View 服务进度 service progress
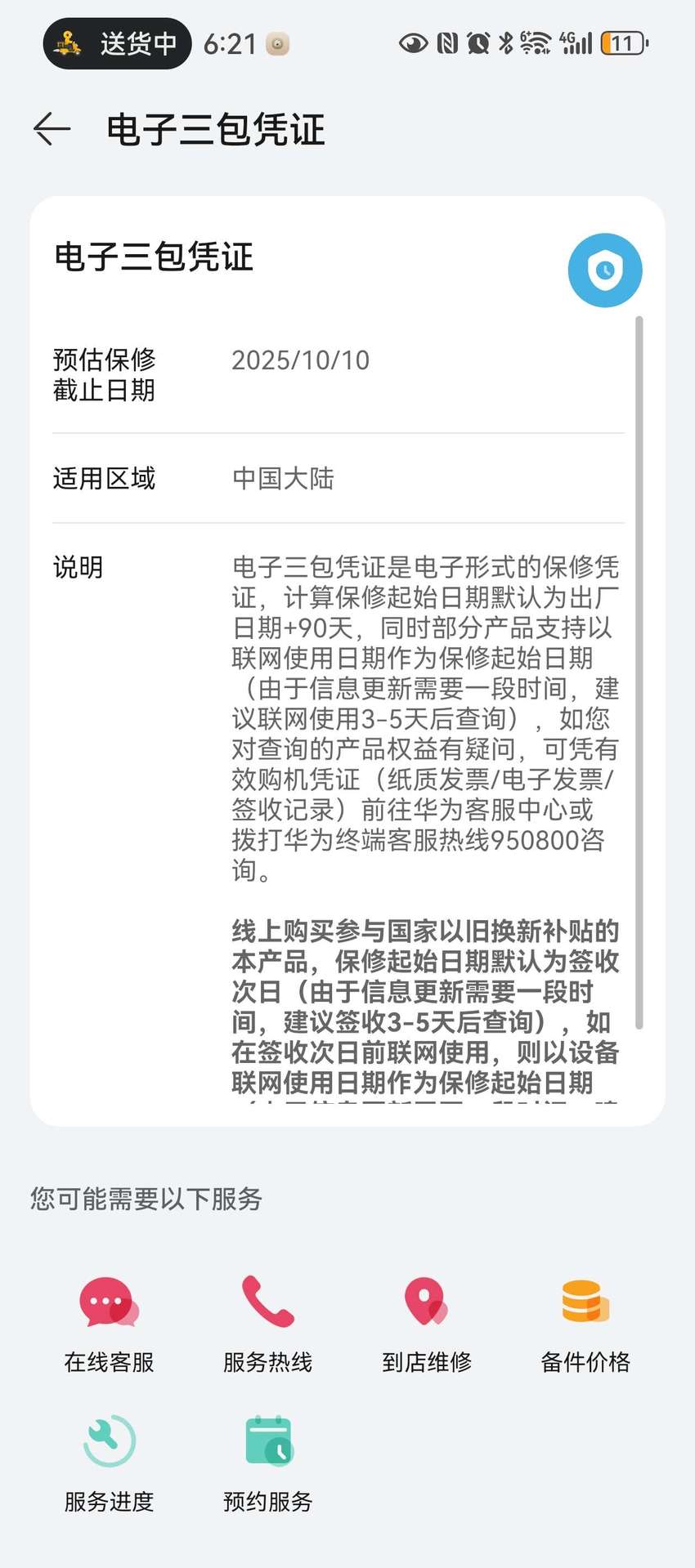This screenshot has width=695, height=1568. click(x=109, y=1463)
